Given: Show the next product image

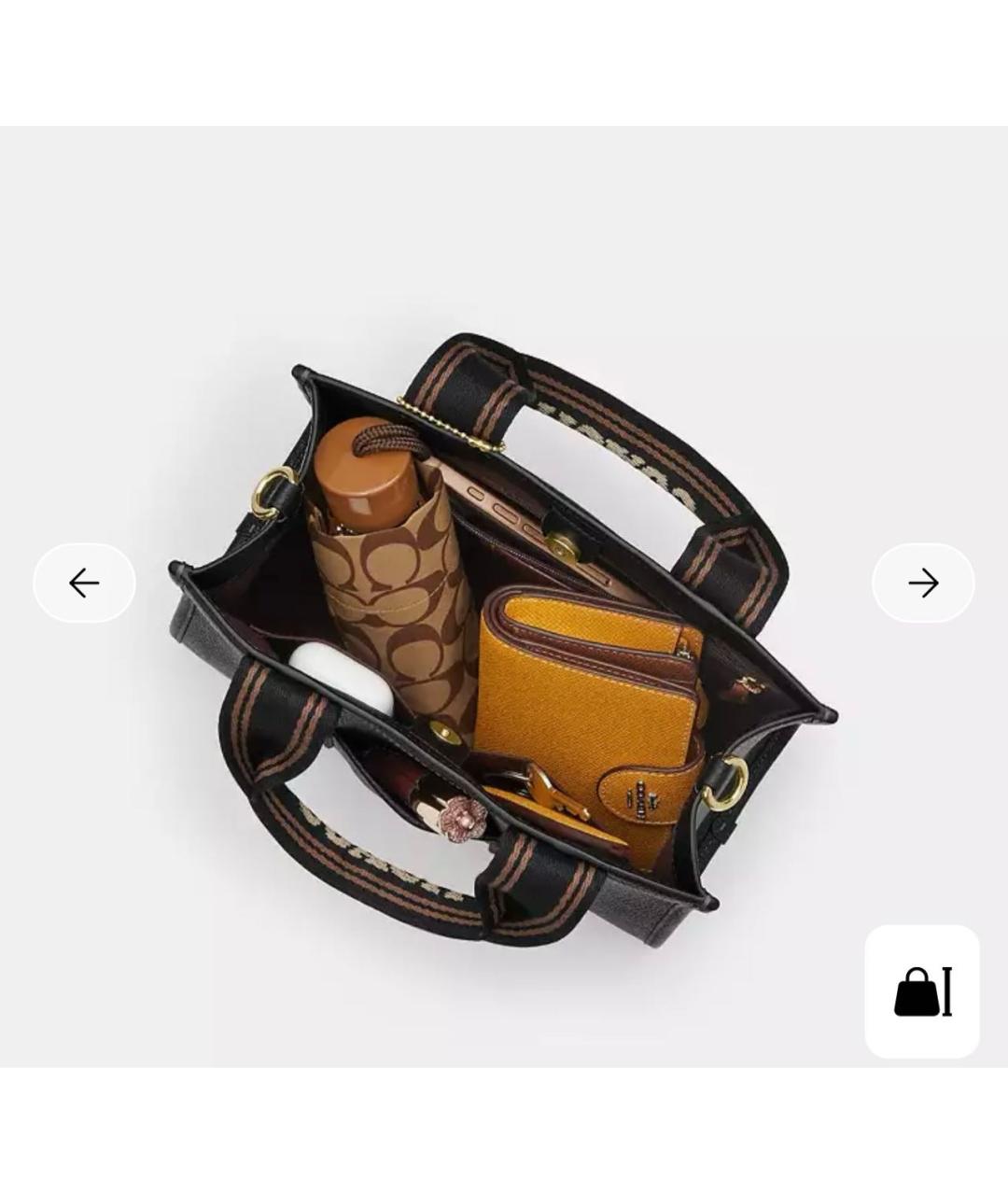Looking at the screenshot, I should [x=922, y=583].
